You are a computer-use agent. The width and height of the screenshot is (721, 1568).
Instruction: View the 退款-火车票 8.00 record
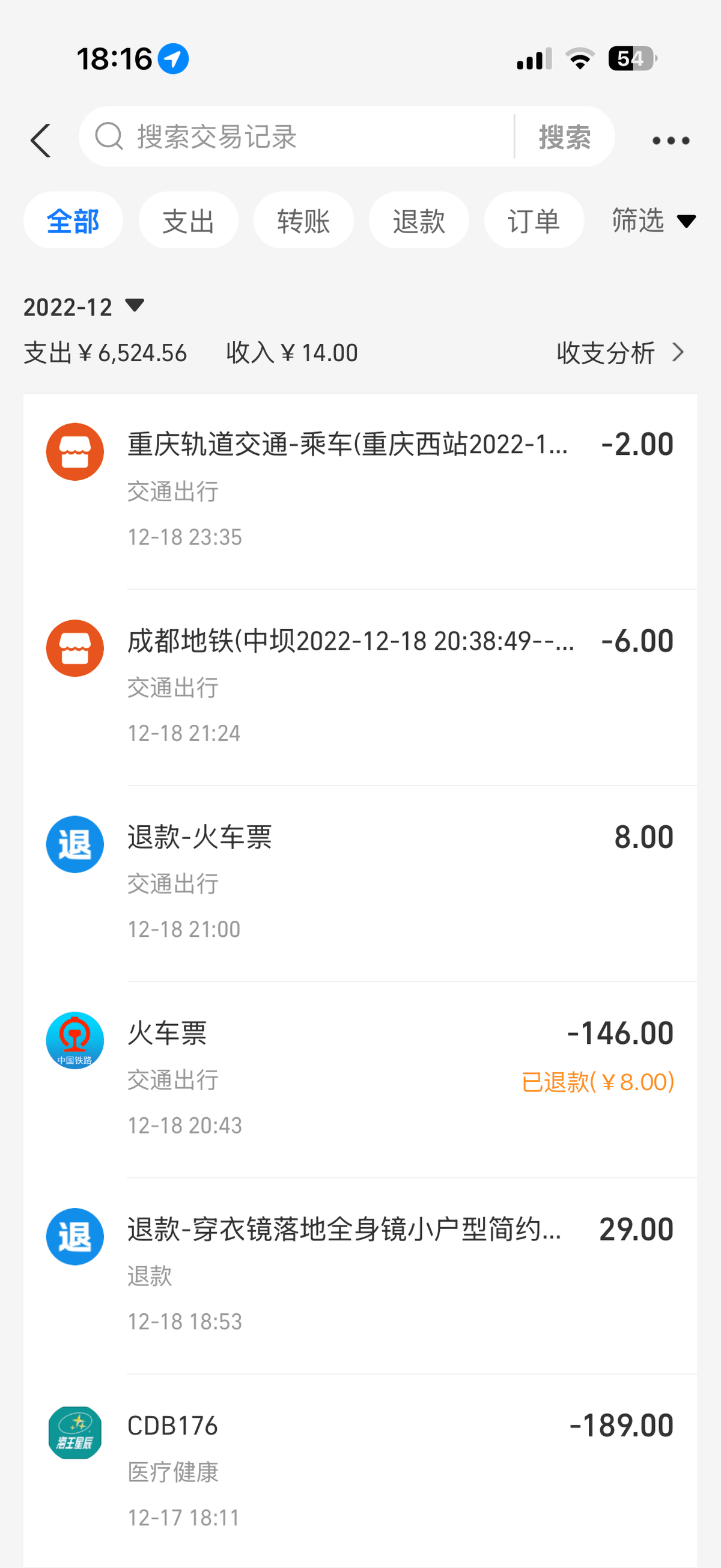pyautogui.click(x=360, y=883)
